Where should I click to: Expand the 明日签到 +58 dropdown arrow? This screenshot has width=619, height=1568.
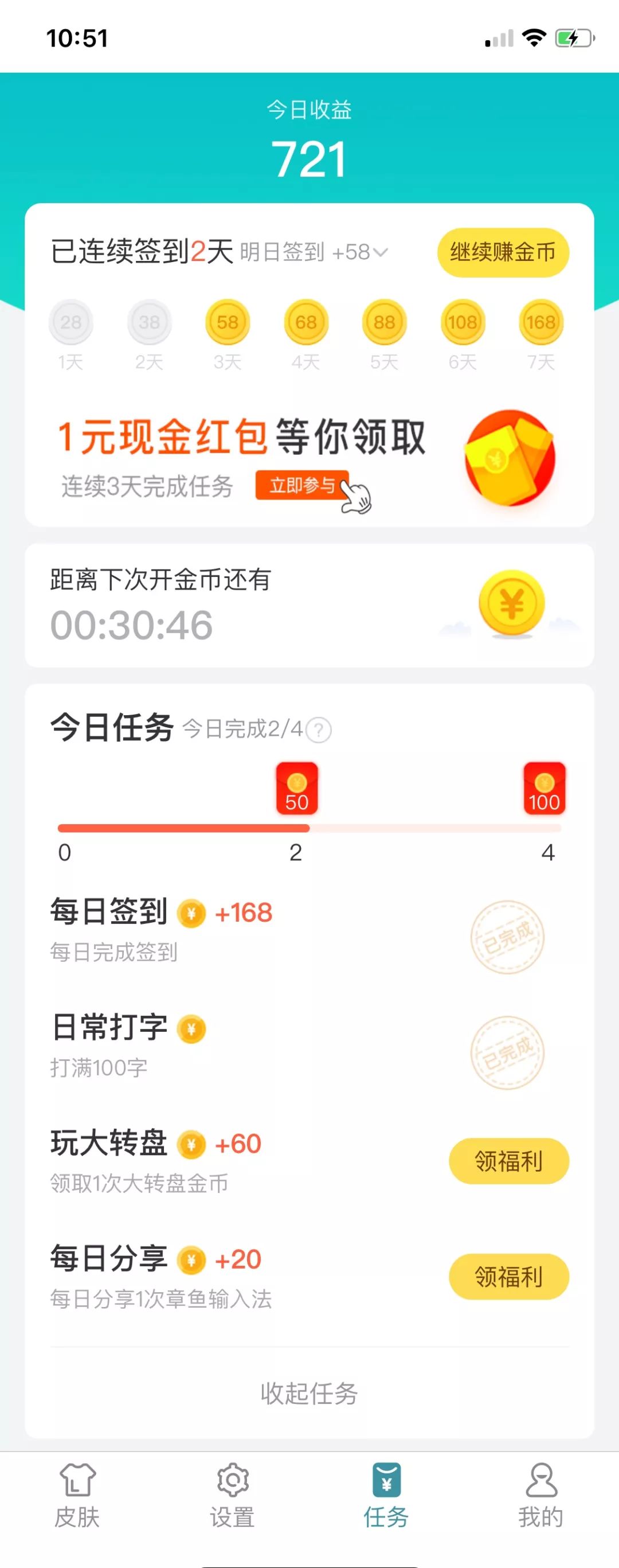click(x=381, y=252)
